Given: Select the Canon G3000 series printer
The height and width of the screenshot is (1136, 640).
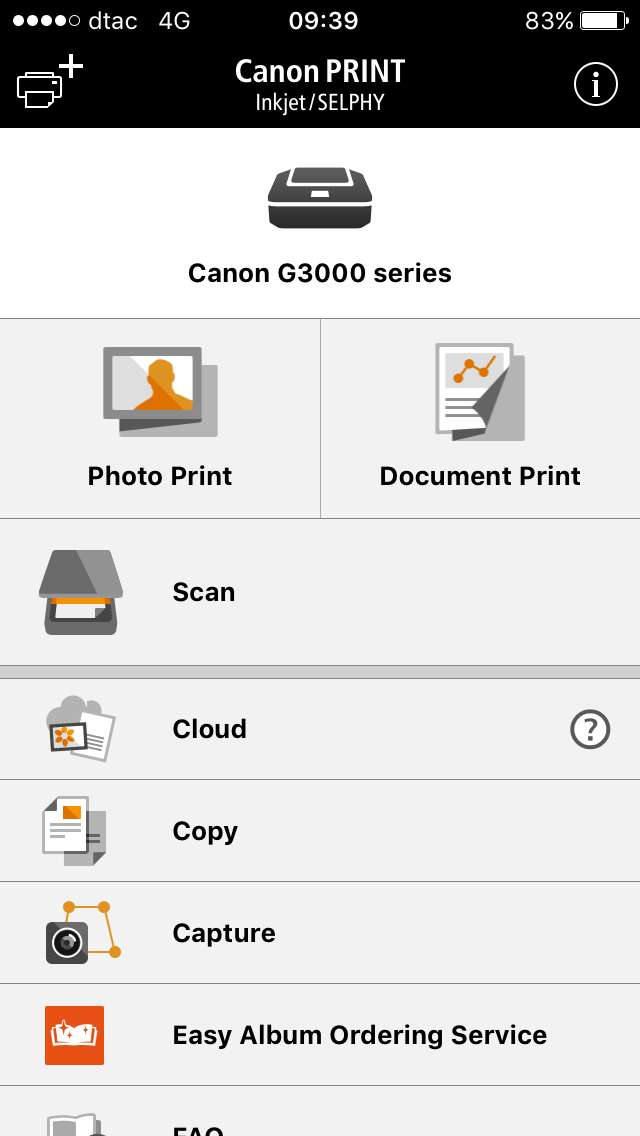Looking at the screenshot, I should (x=320, y=223).
